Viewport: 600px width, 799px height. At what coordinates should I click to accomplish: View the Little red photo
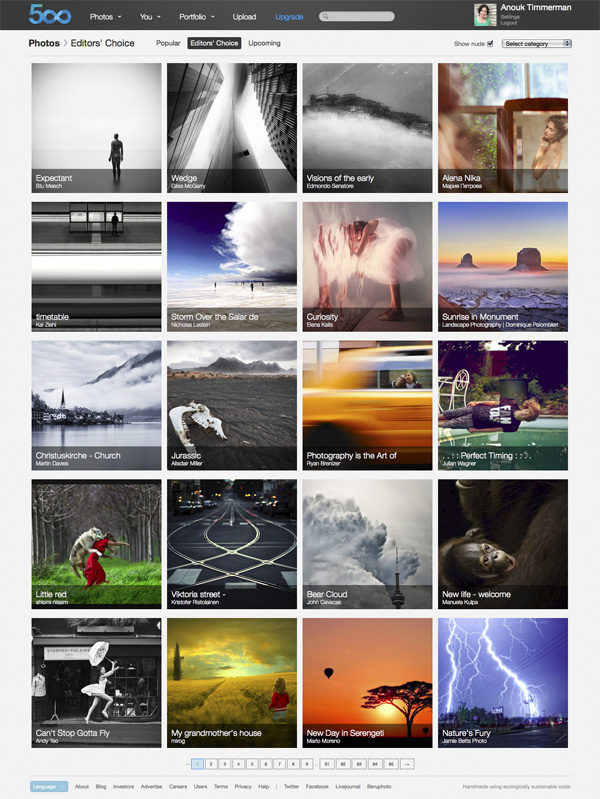coord(96,544)
